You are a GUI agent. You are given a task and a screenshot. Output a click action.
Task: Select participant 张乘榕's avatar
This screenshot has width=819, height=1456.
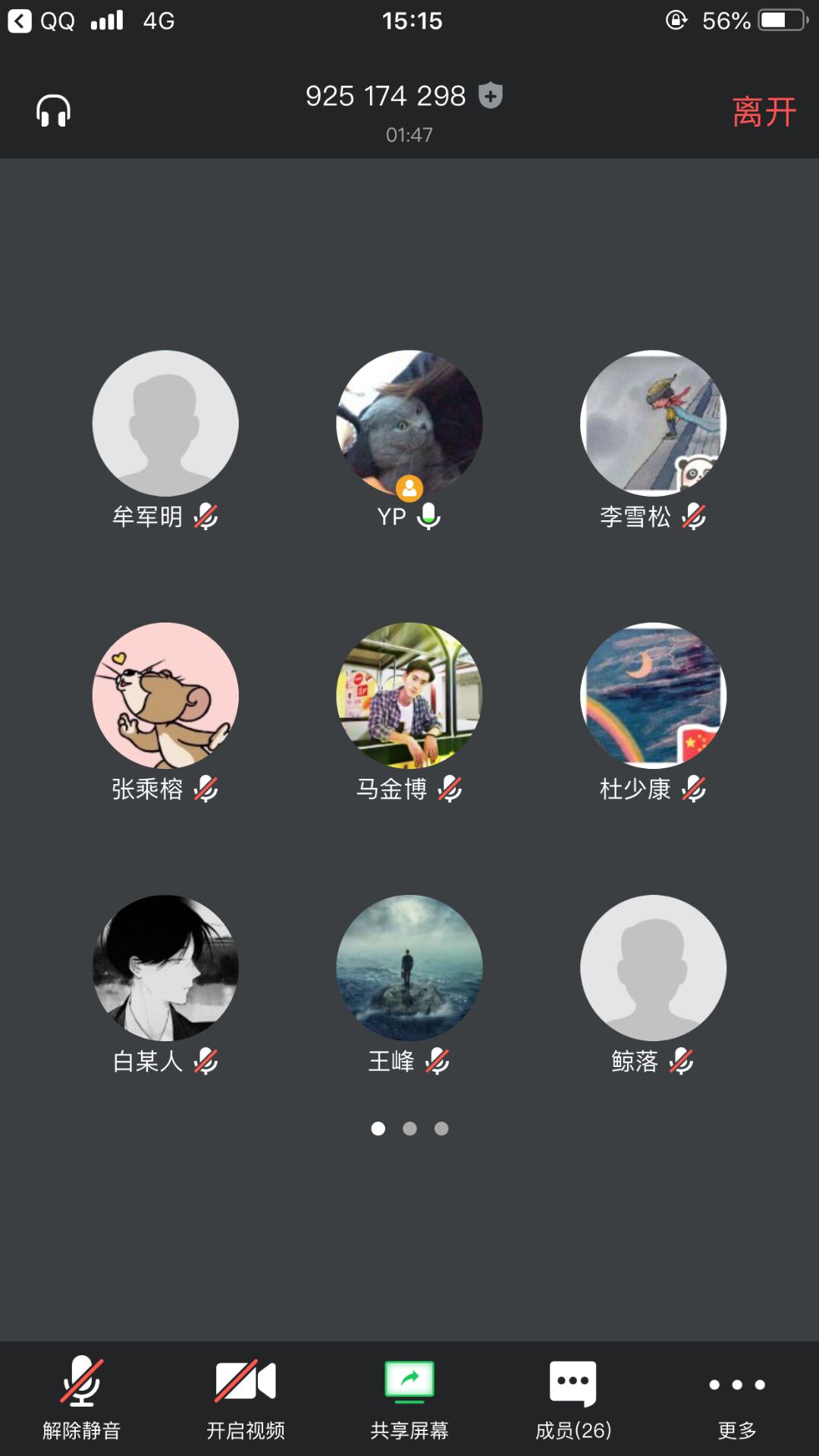point(165,695)
